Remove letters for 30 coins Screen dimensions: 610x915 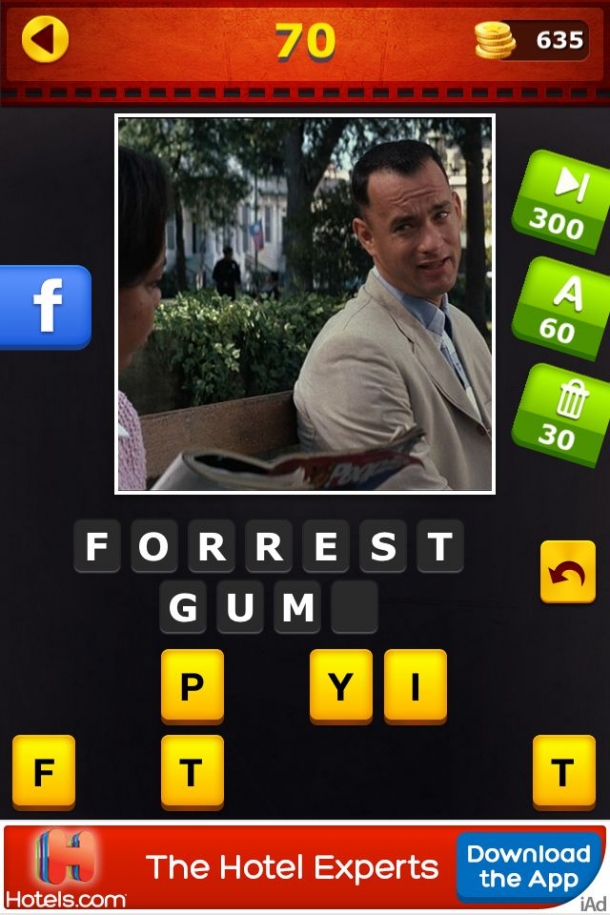(x=562, y=415)
